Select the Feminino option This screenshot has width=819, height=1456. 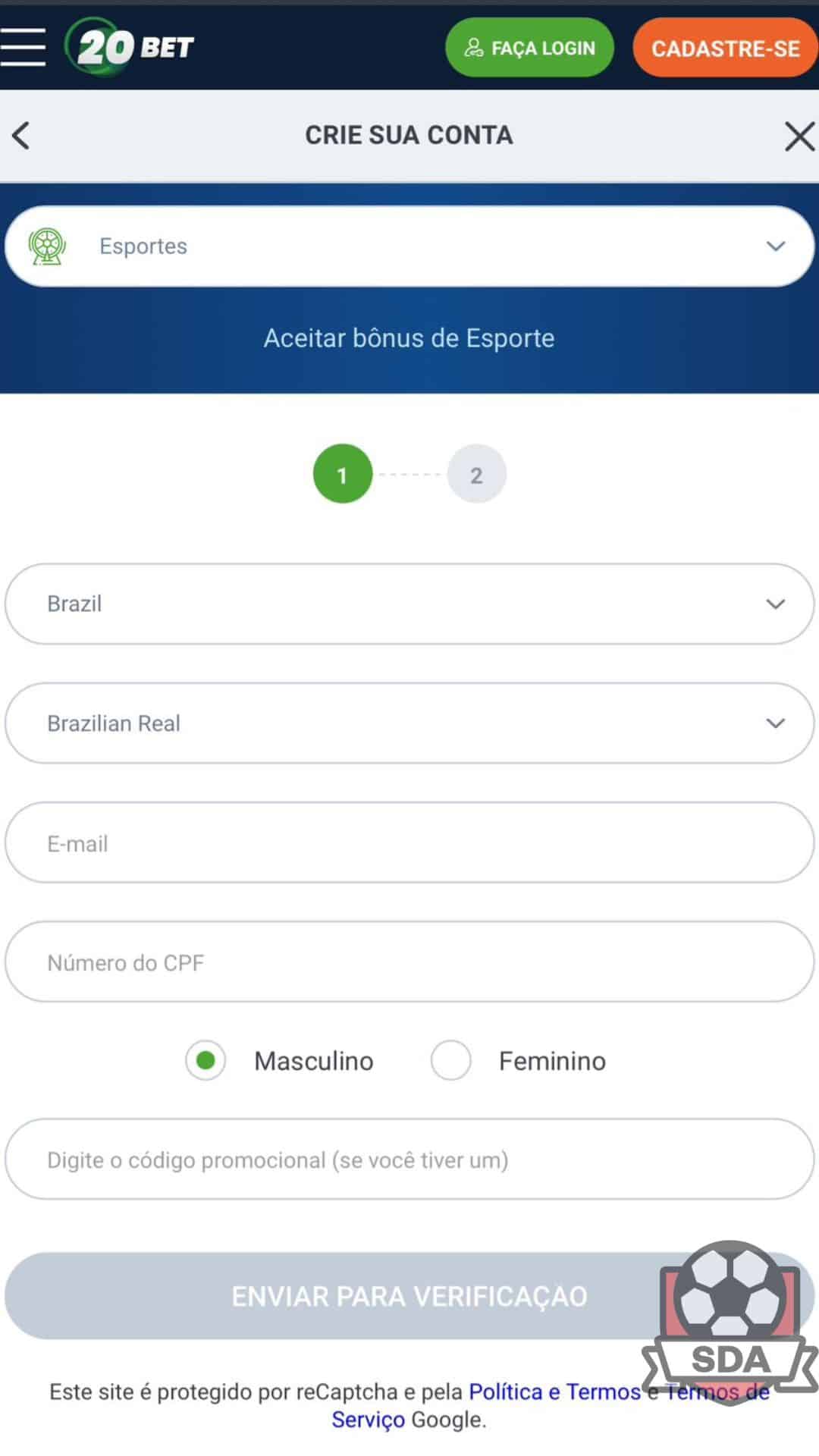point(451,1059)
